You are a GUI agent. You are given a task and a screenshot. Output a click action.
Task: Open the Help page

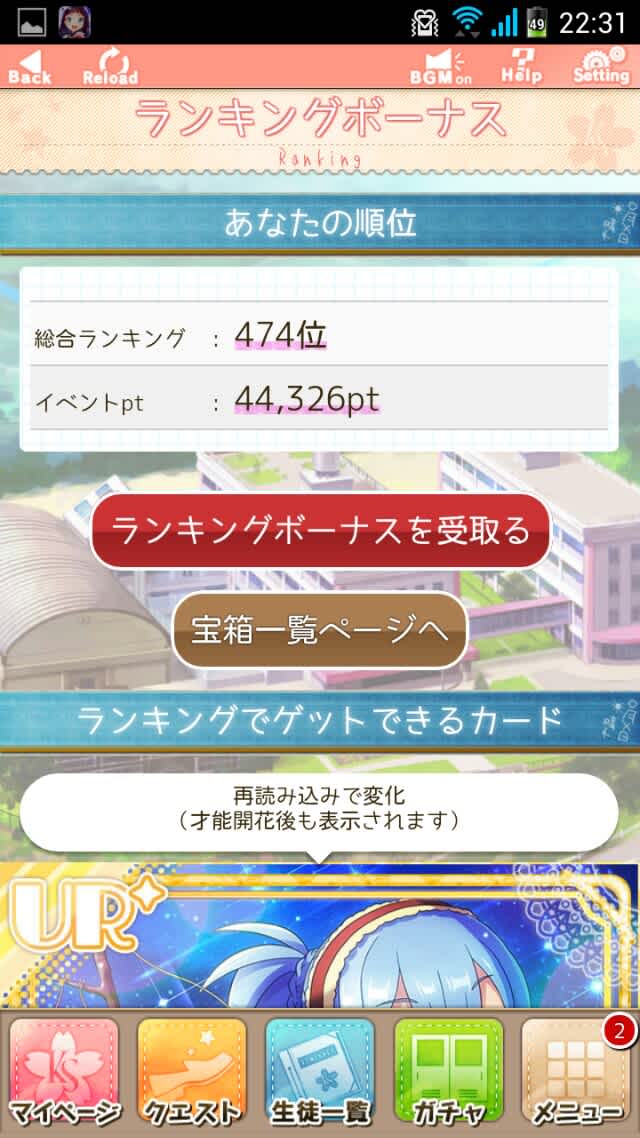pyautogui.click(x=521, y=66)
